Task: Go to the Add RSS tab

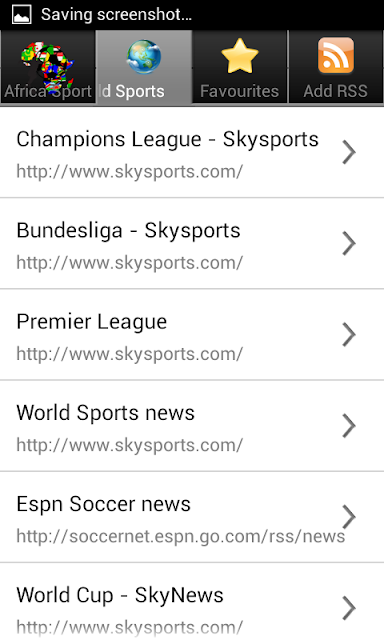Action: click(x=336, y=67)
